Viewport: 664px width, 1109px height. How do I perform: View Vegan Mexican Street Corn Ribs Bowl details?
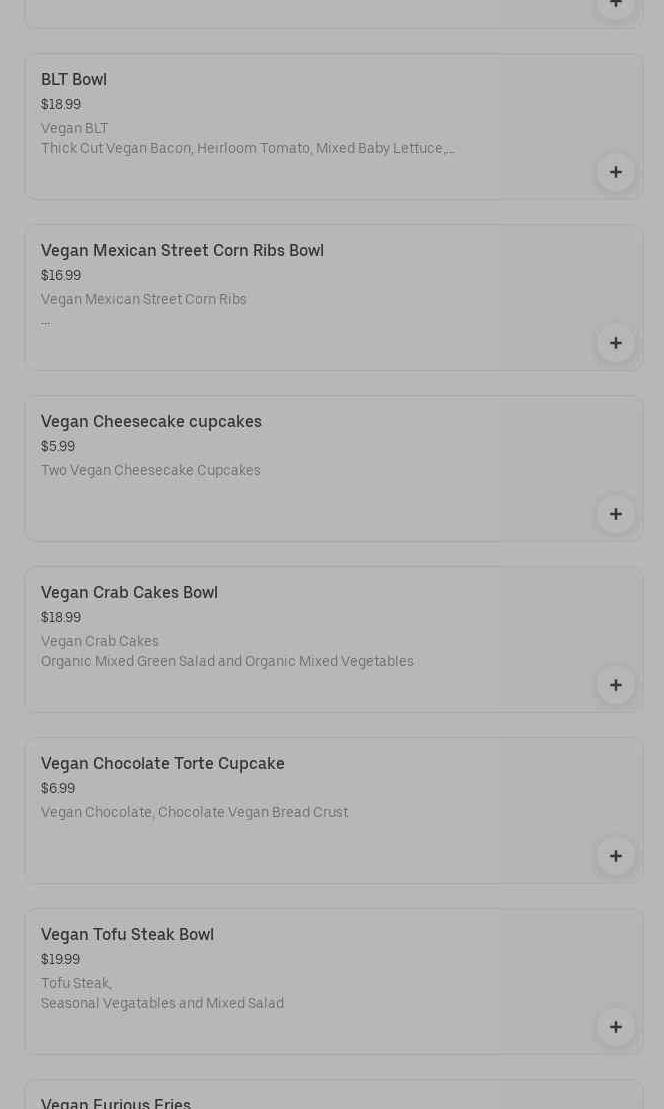point(182,251)
